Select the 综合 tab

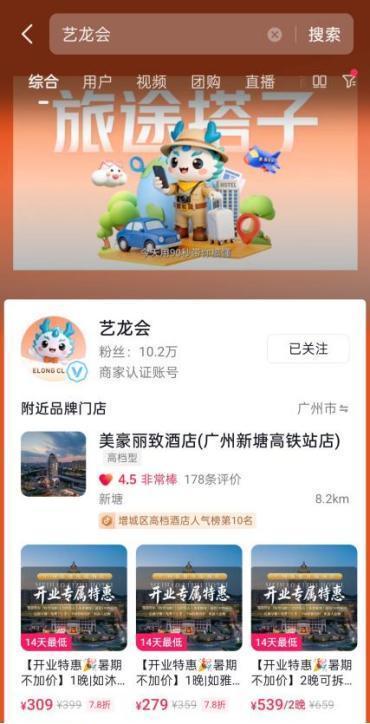43,82
